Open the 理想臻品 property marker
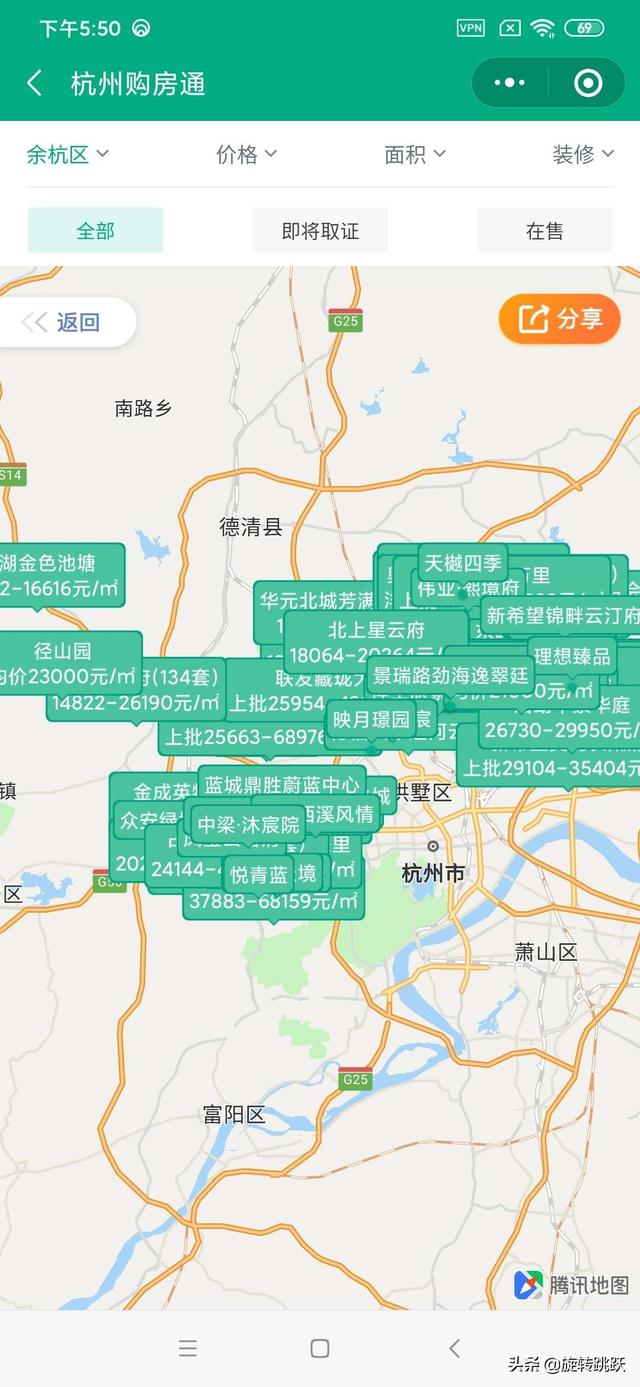 click(x=573, y=656)
